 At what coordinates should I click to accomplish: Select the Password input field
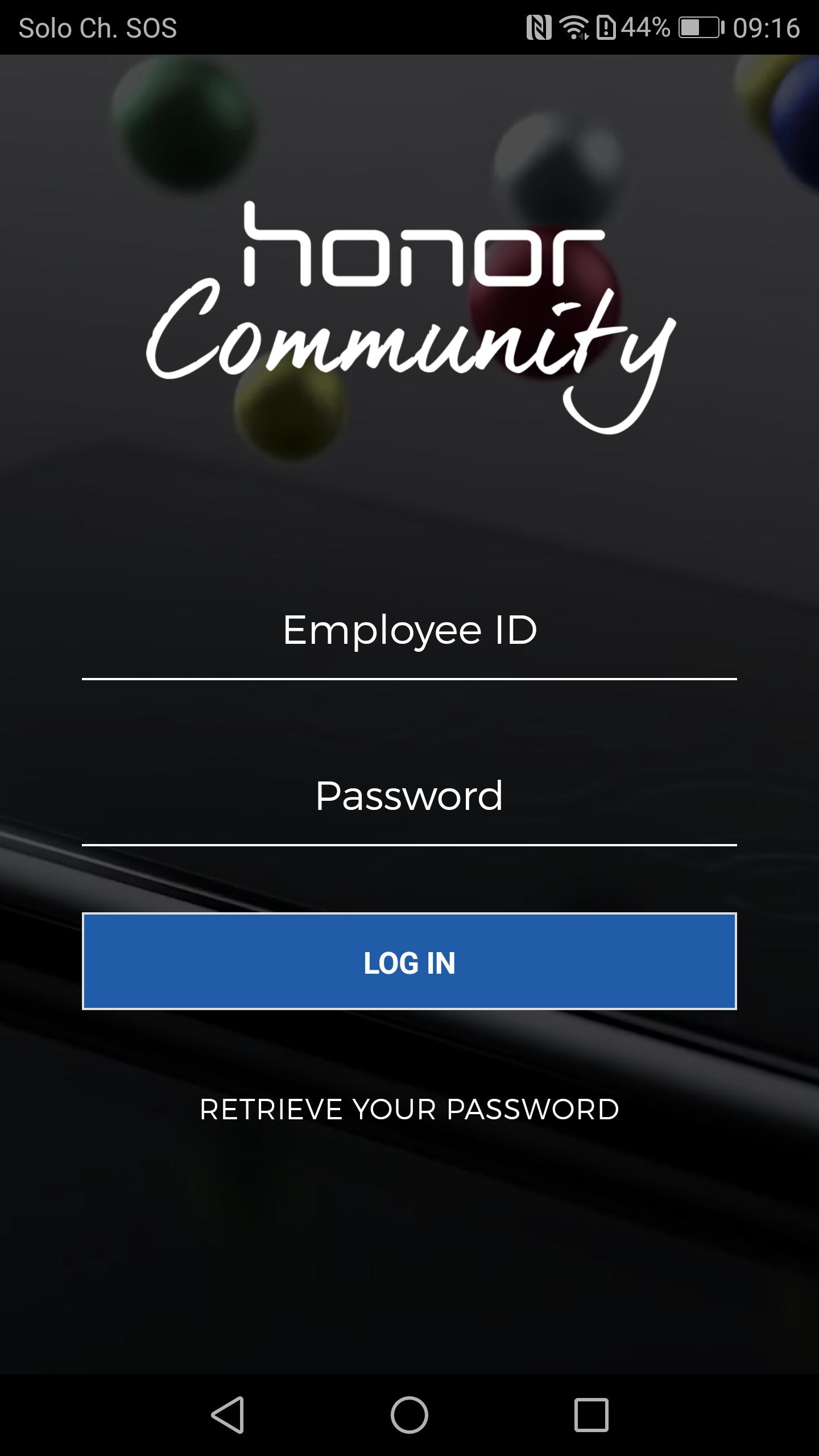click(409, 796)
